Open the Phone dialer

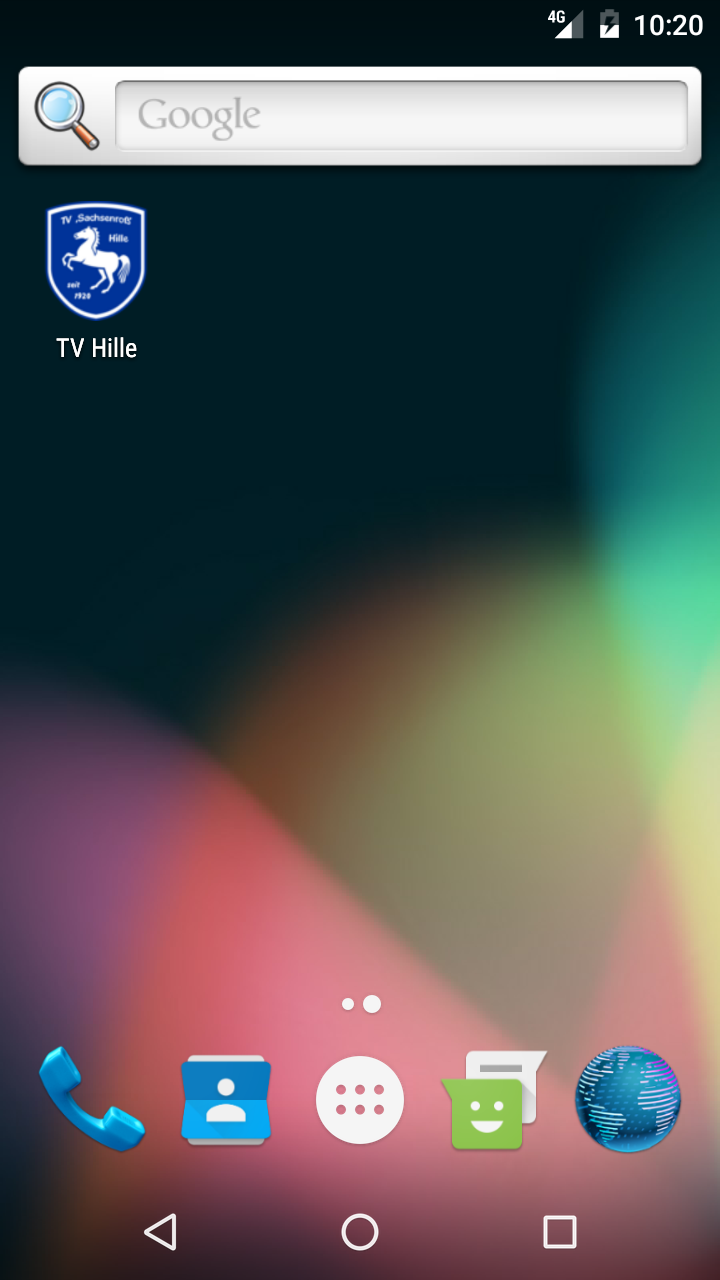[x=91, y=1099]
